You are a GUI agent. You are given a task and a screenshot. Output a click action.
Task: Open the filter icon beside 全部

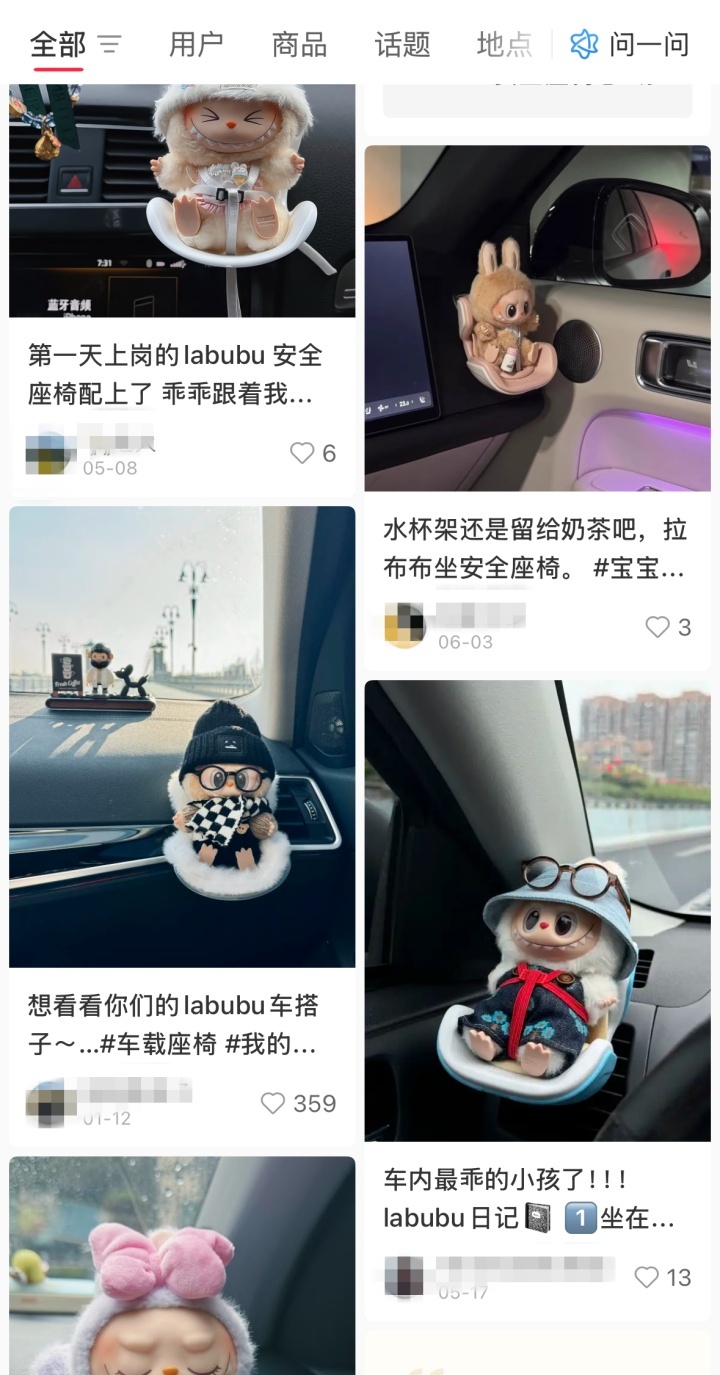[x=109, y=45]
